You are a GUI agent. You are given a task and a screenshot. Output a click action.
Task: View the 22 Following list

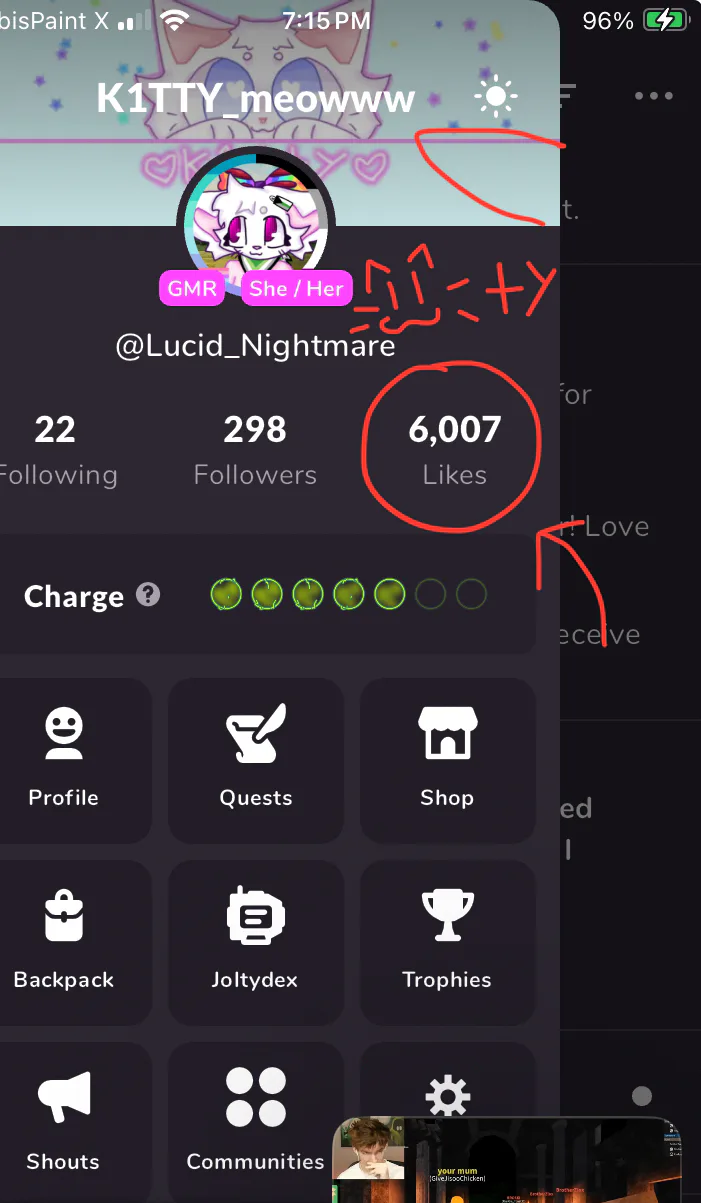(x=56, y=451)
